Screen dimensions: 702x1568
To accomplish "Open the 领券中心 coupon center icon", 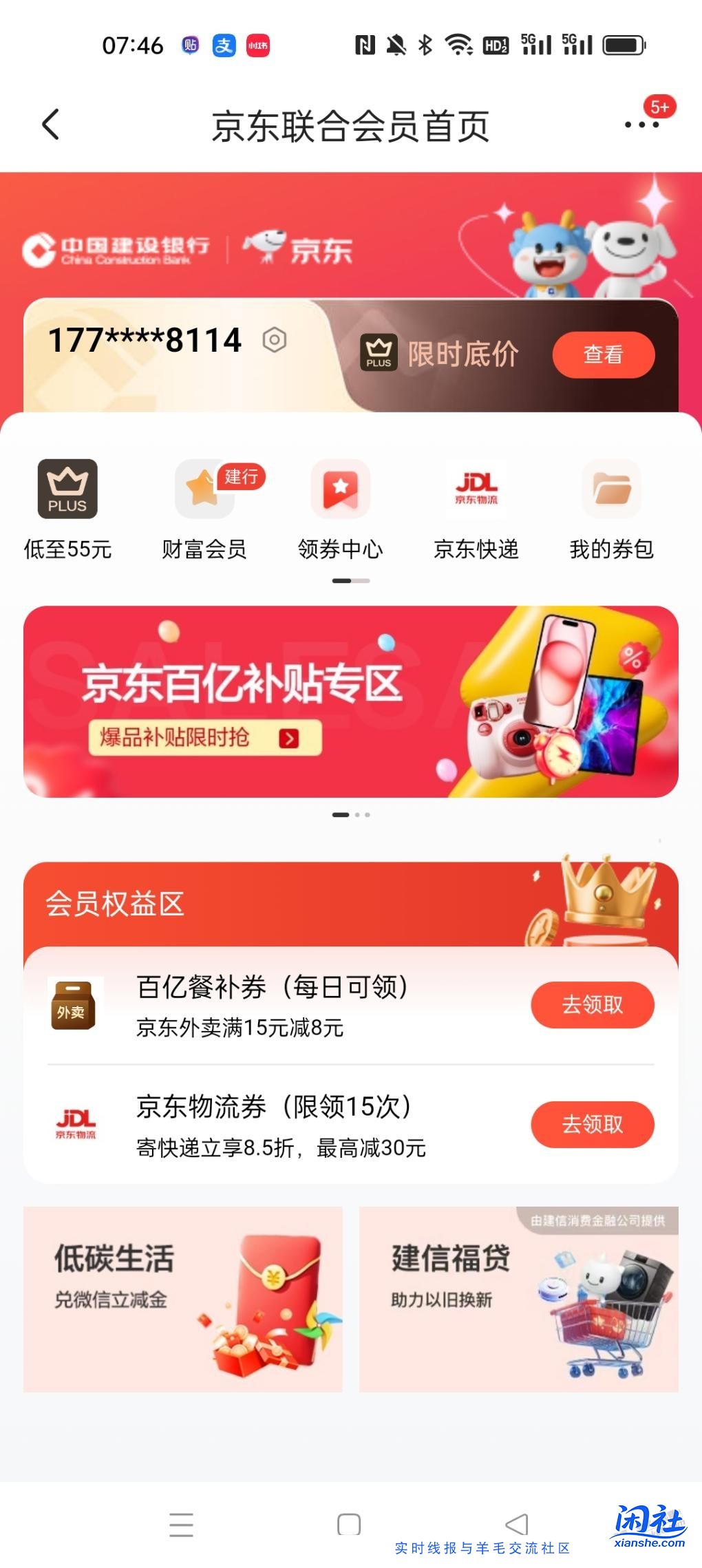I will point(341,490).
